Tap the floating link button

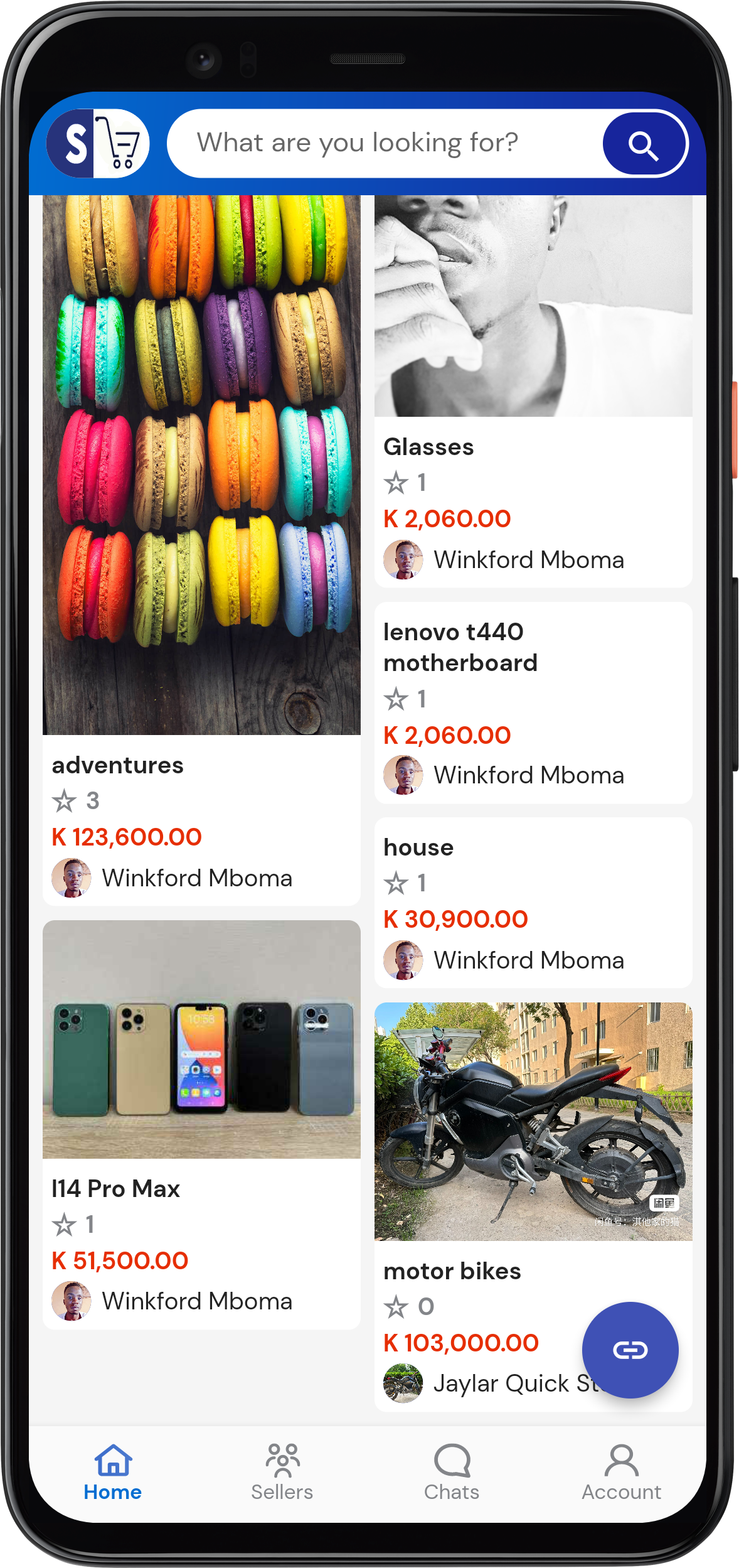click(x=630, y=1350)
